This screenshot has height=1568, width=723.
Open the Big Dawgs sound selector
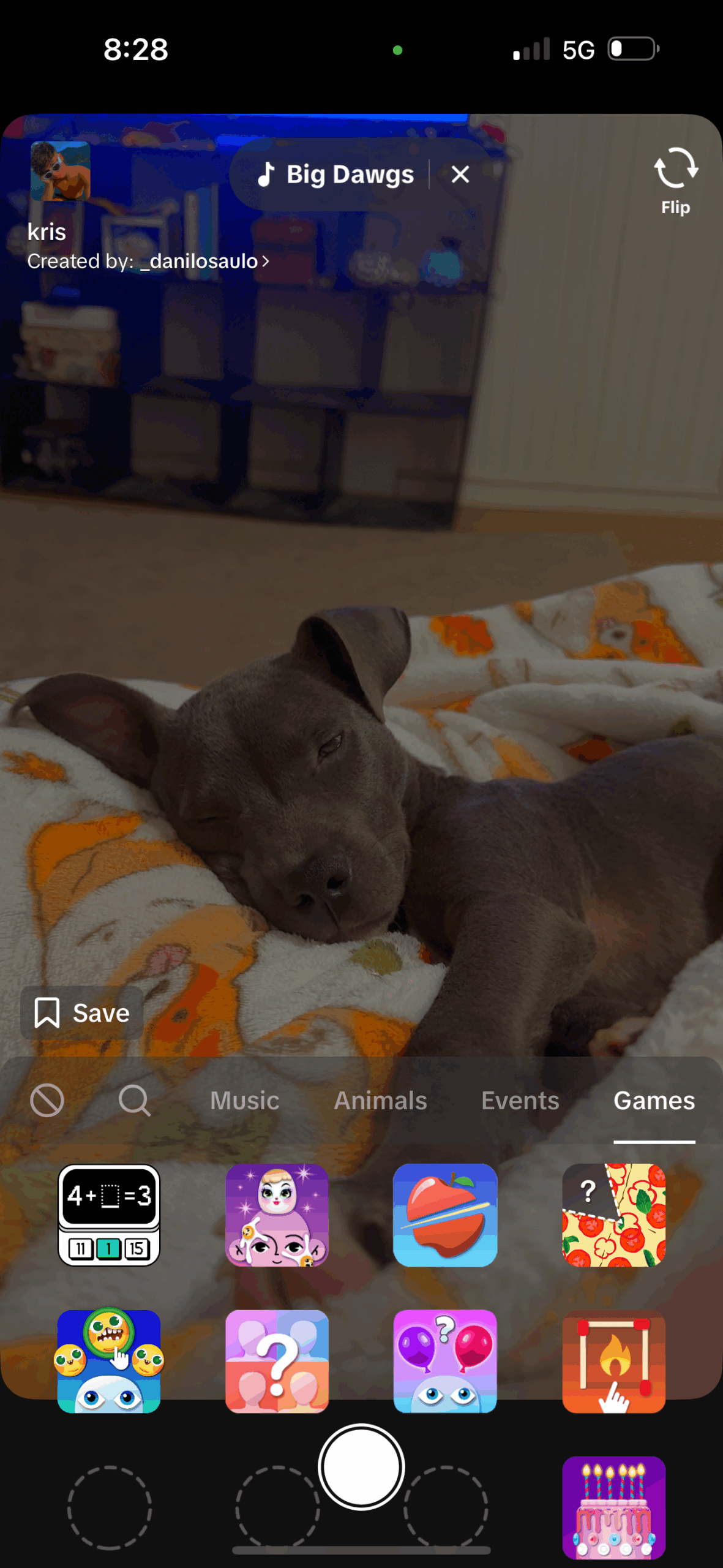tap(337, 175)
